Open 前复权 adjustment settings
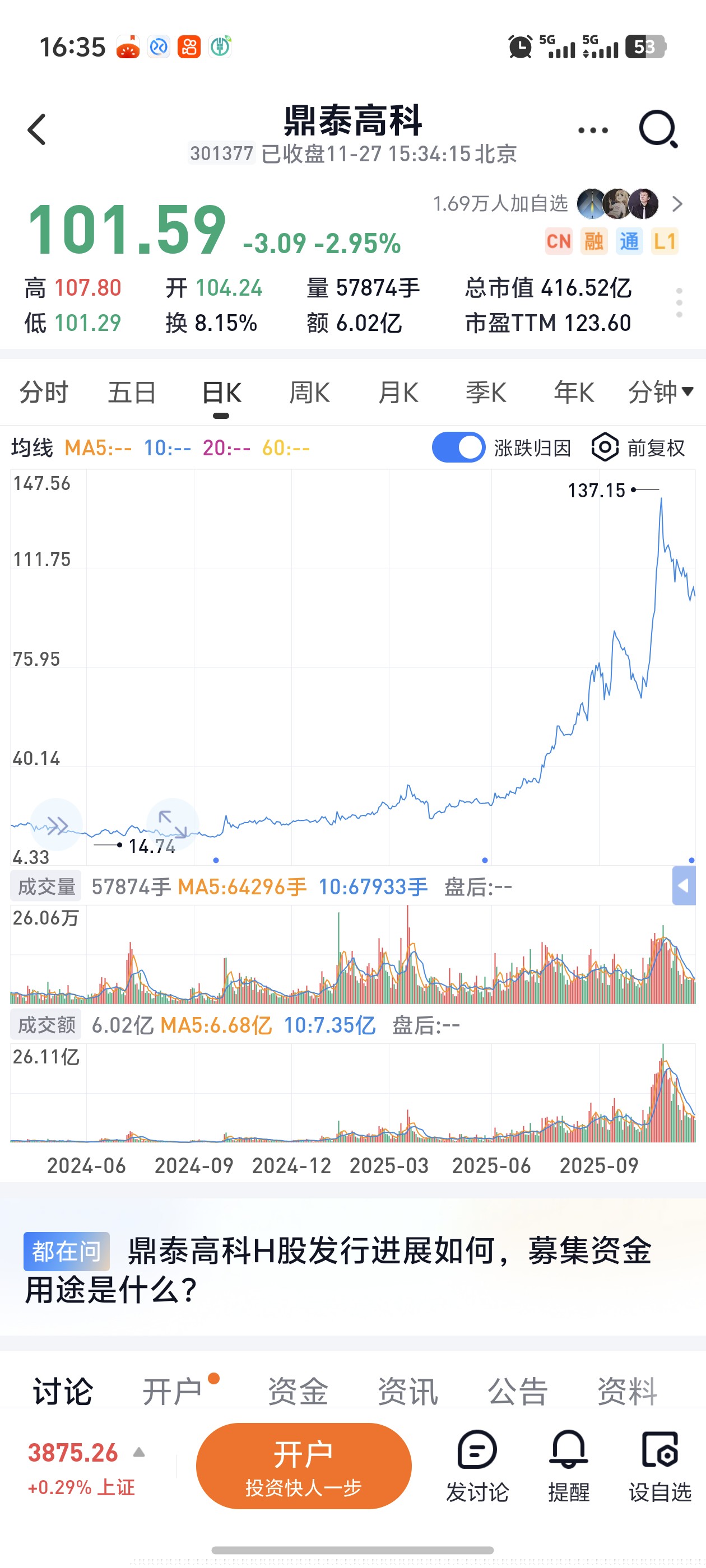The width and height of the screenshot is (706, 1568). pos(638,448)
